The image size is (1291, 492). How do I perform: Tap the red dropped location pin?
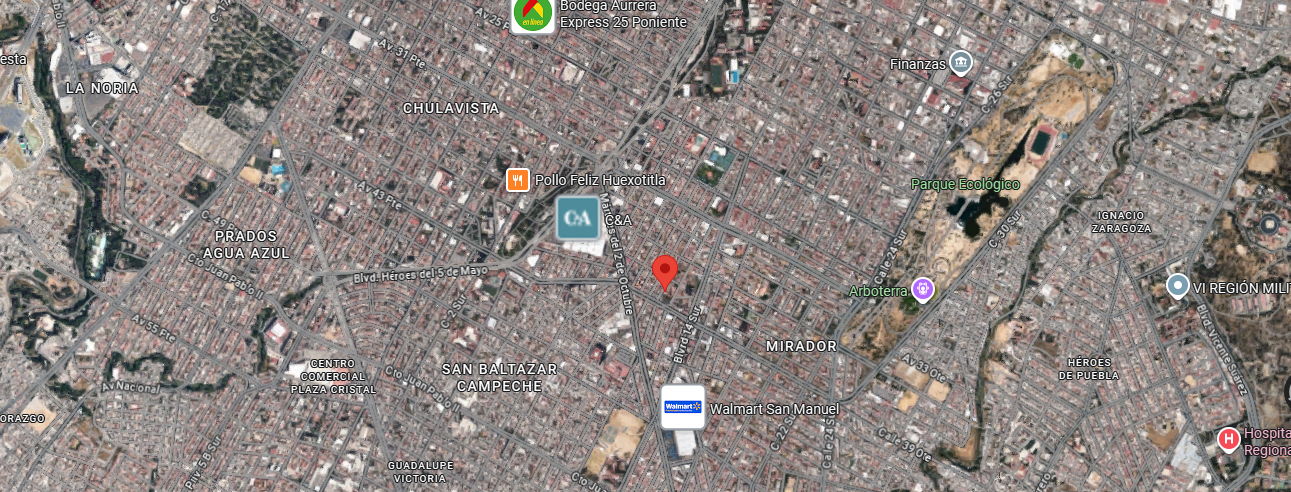[x=665, y=270]
